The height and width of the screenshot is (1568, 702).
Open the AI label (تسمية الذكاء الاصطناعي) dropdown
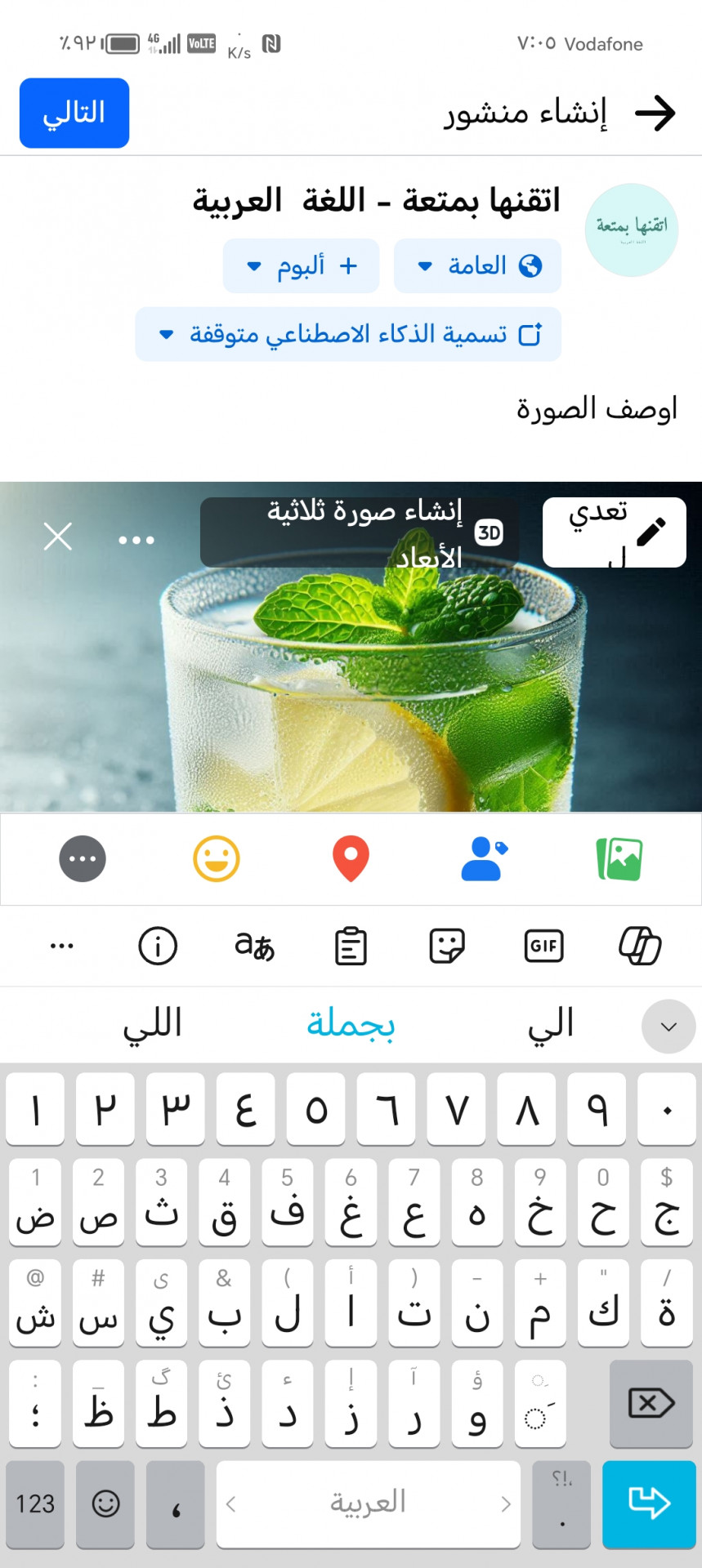pyautogui.click(x=348, y=334)
